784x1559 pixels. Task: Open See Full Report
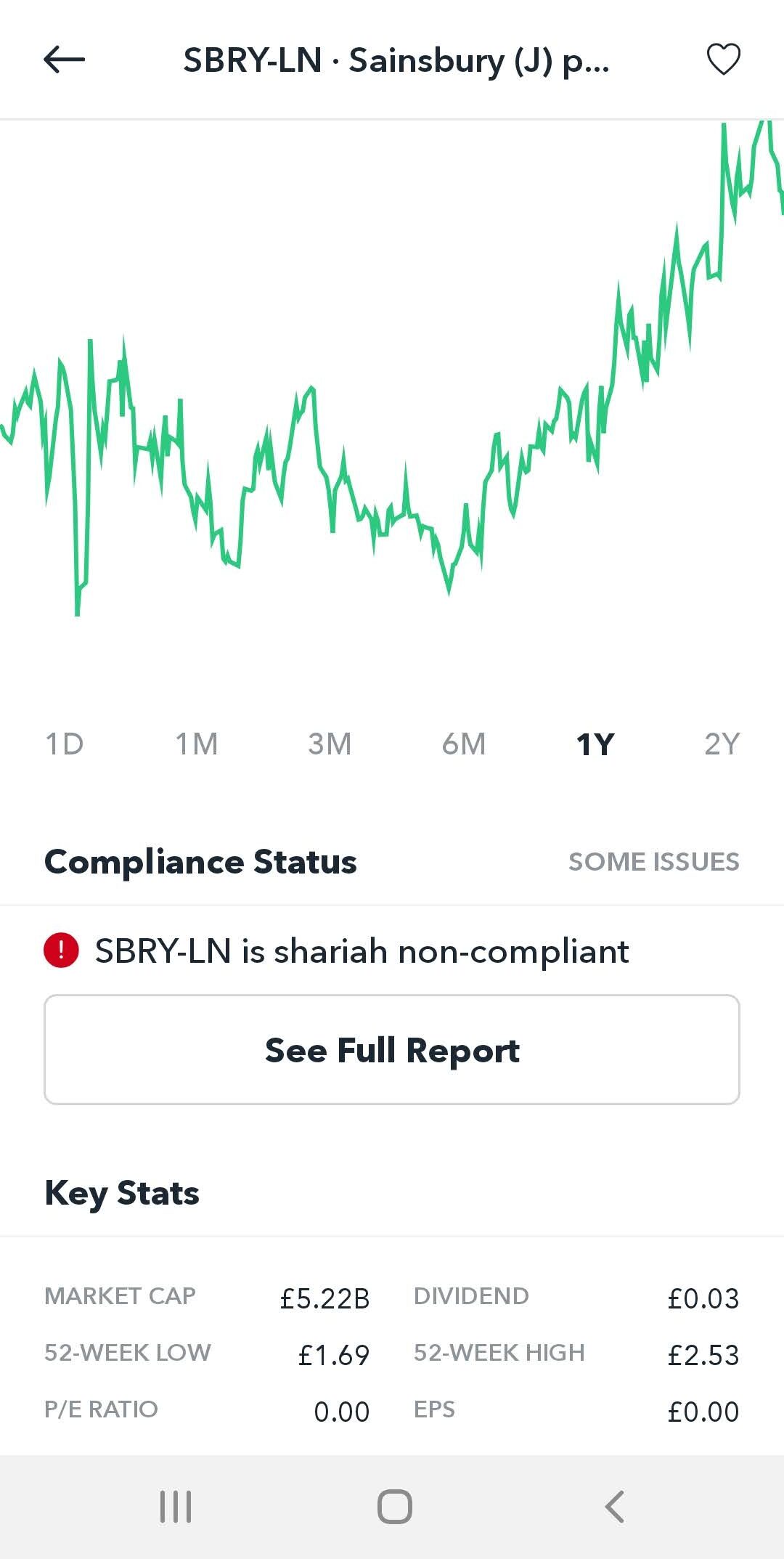point(392,1050)
